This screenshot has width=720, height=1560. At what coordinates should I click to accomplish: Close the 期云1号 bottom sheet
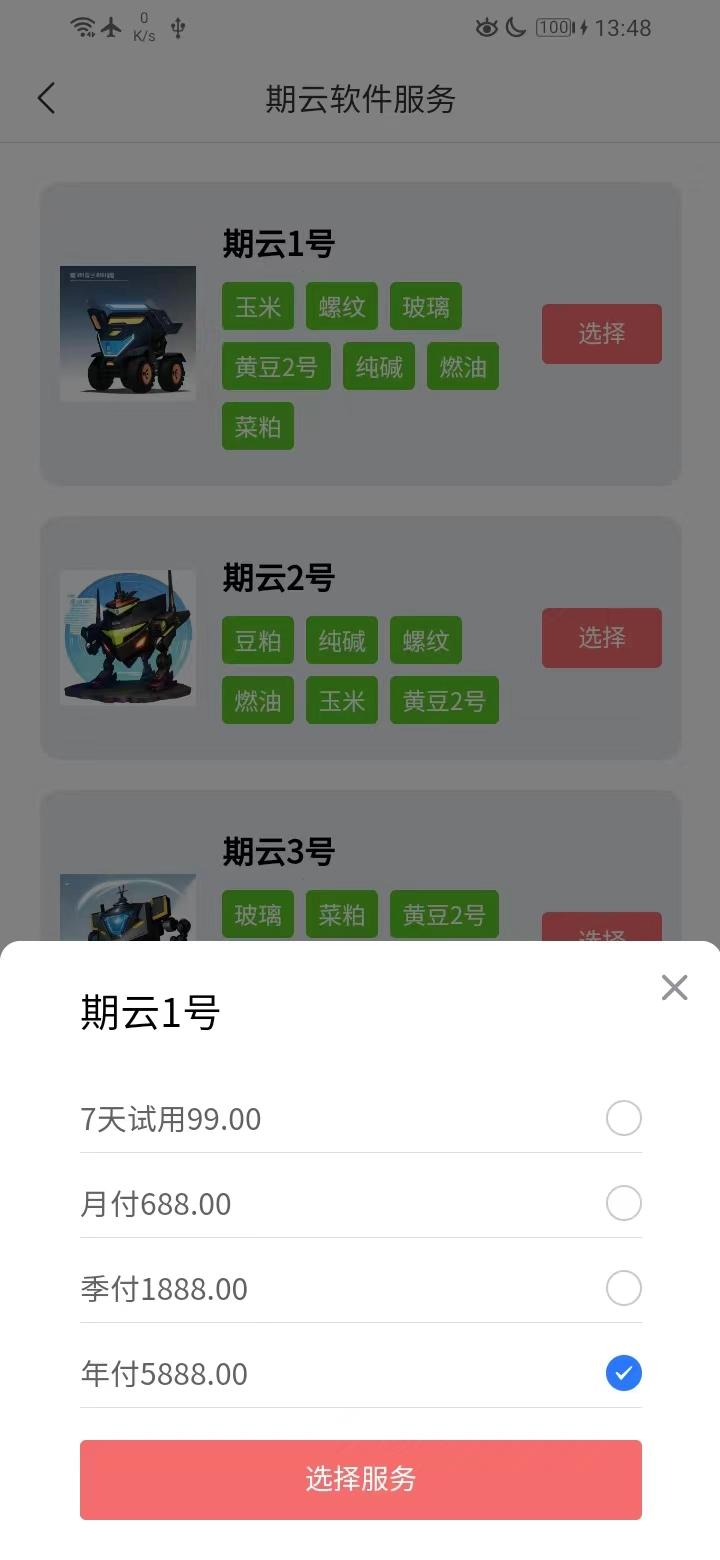[x=674, y=988]
